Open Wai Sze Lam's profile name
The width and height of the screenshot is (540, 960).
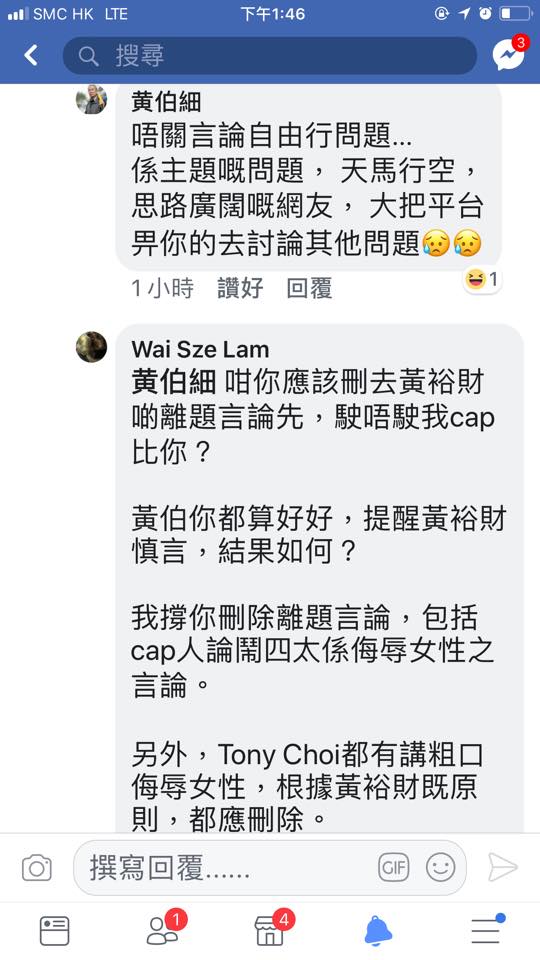coord(200,350)
